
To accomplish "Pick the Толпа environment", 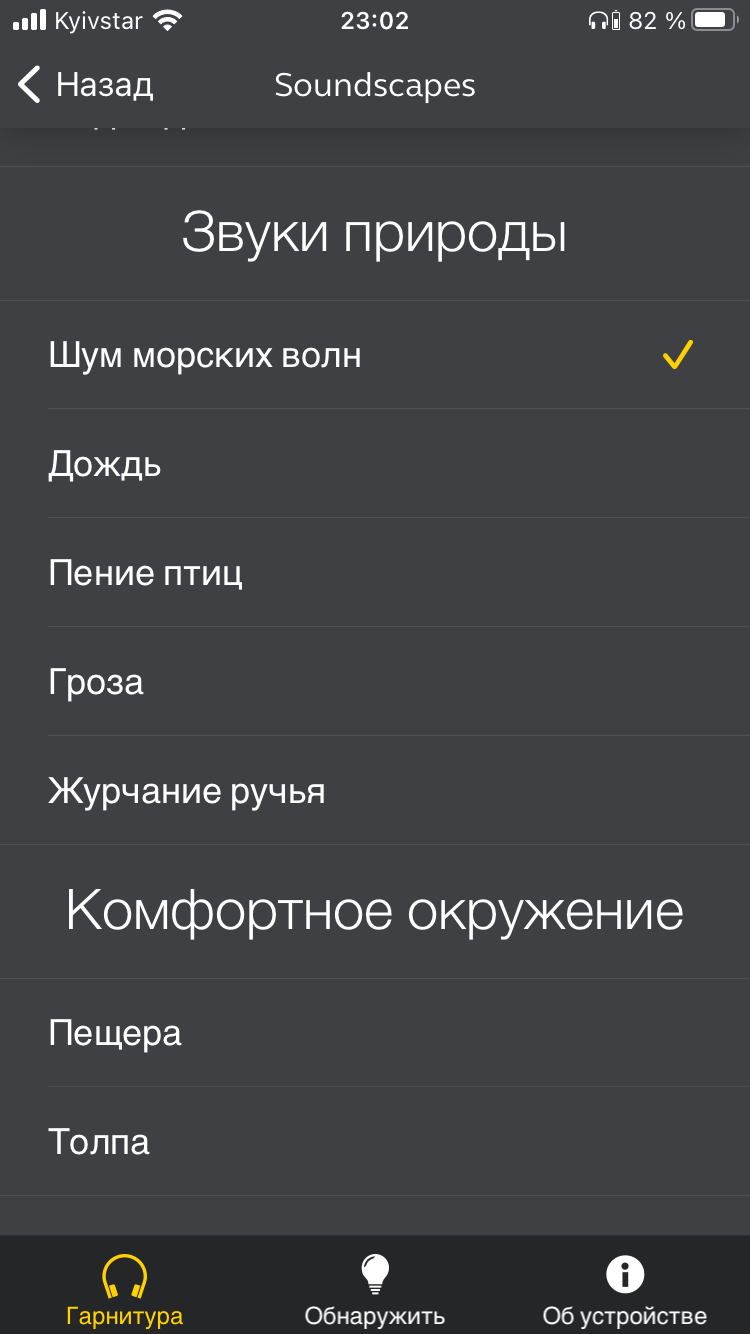I will (x=375, y=1142).
